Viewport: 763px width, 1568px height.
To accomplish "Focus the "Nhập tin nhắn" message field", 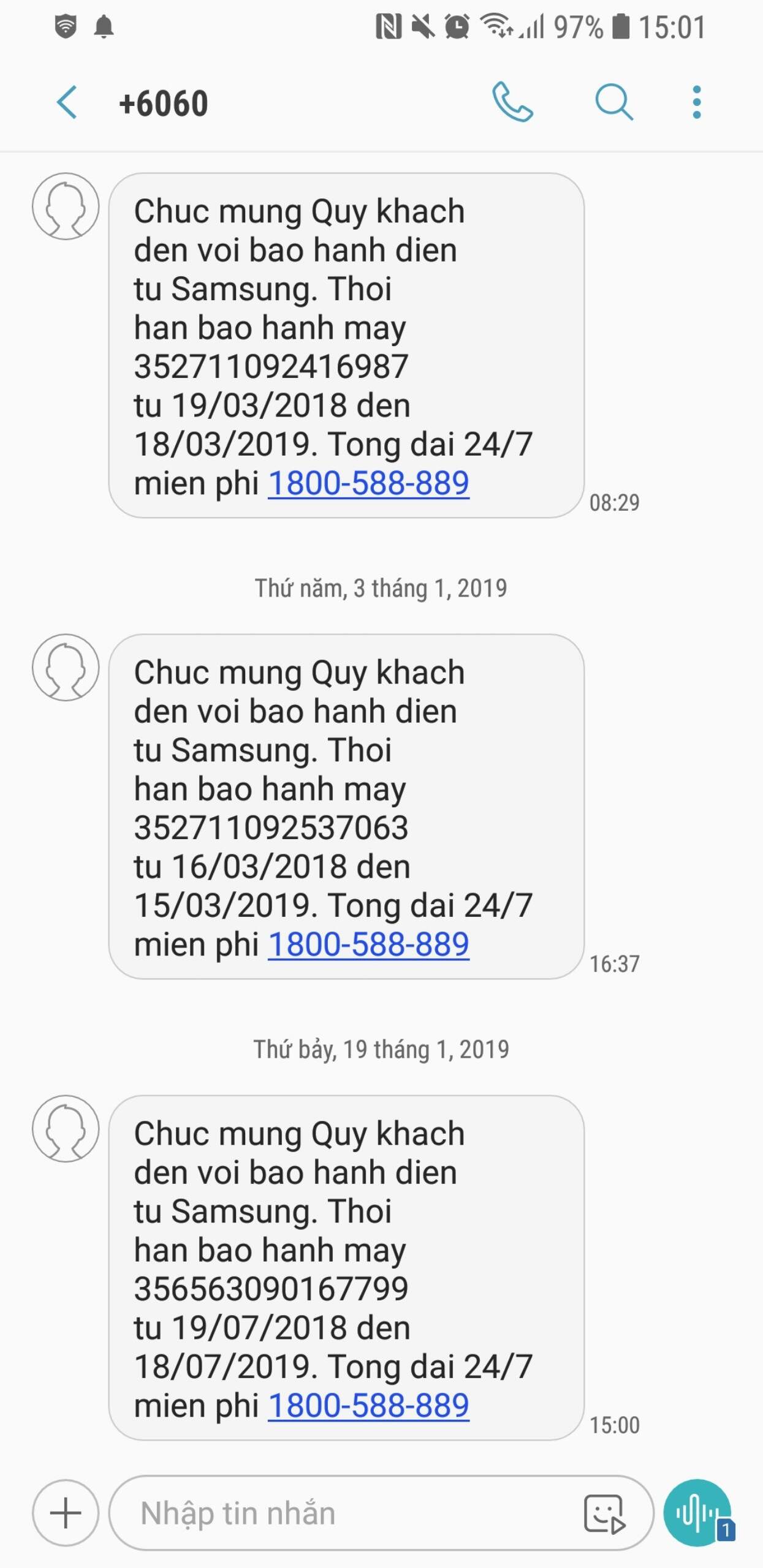I will tap(343, 1513).
